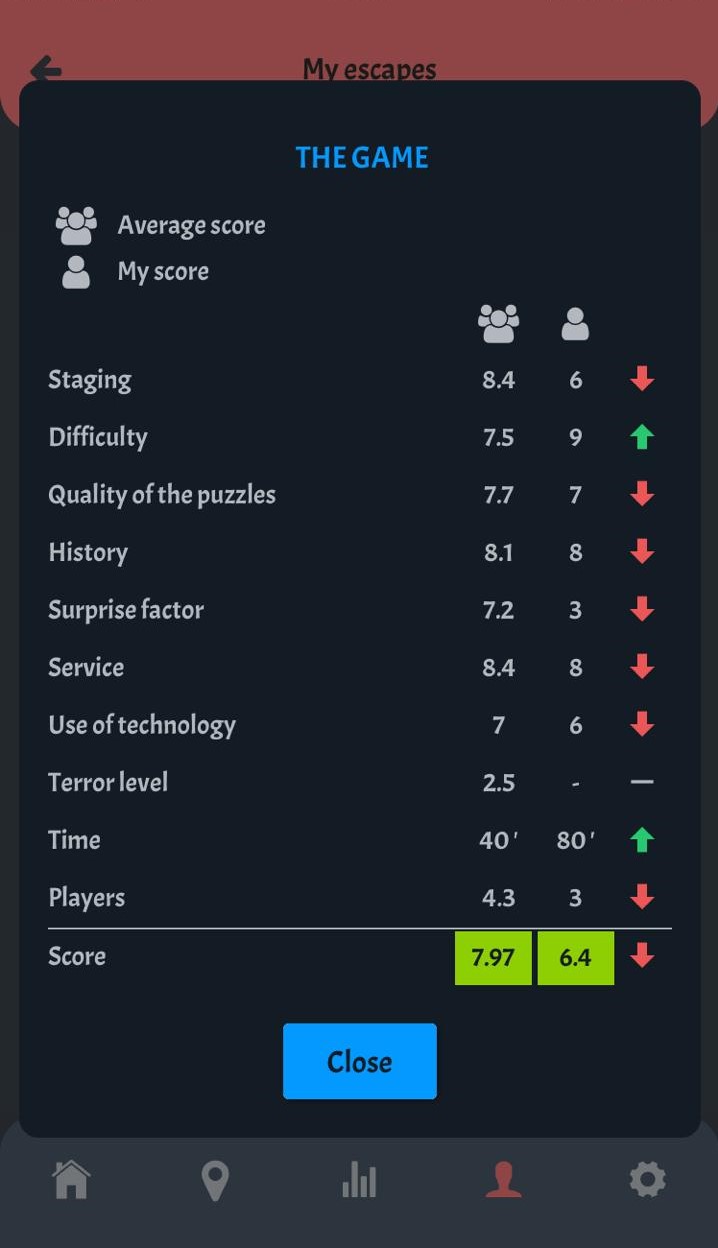This screenshot has height=1248, width=718.
Task: Open the statistics chart tab
Action: coord(359,1181)
